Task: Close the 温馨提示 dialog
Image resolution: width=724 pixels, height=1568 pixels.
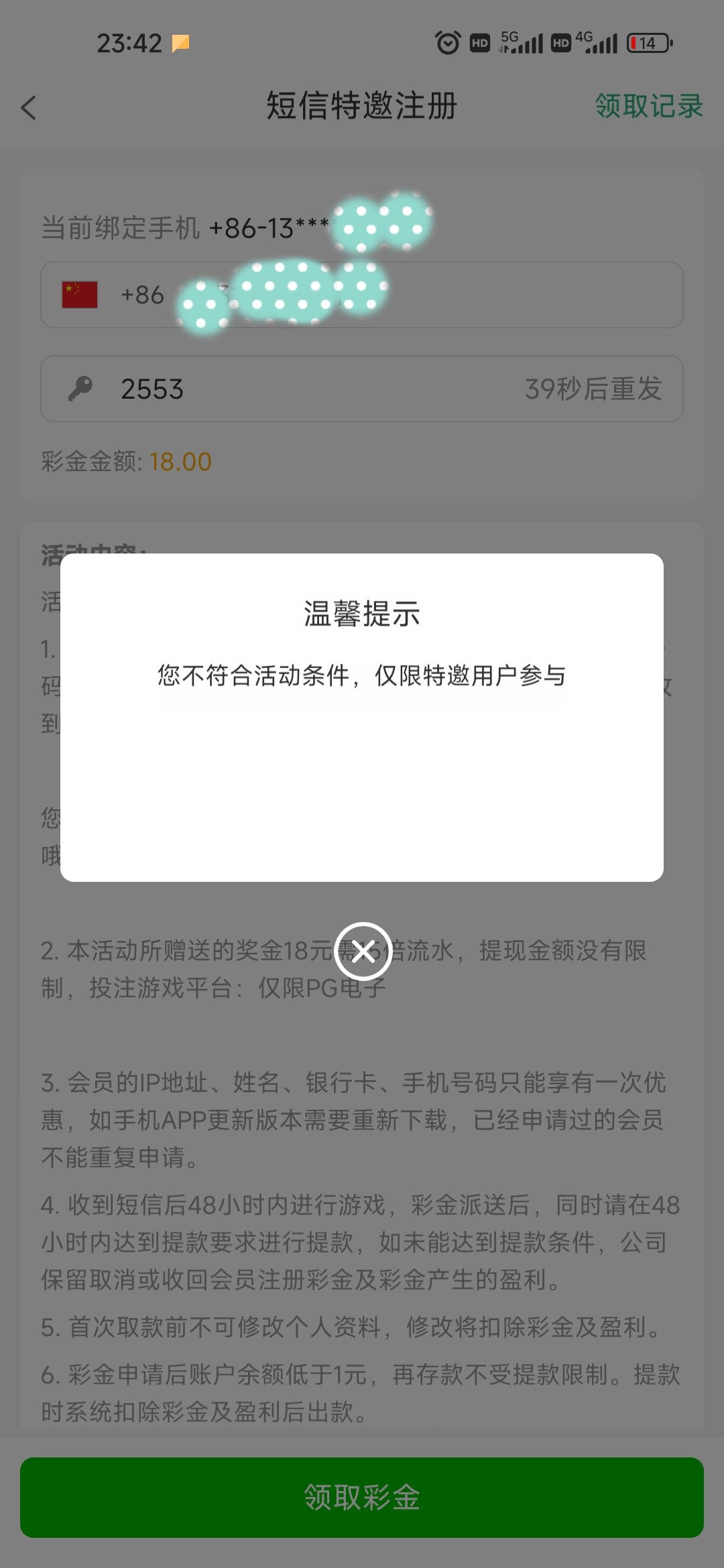Action: tap(363, 952)
